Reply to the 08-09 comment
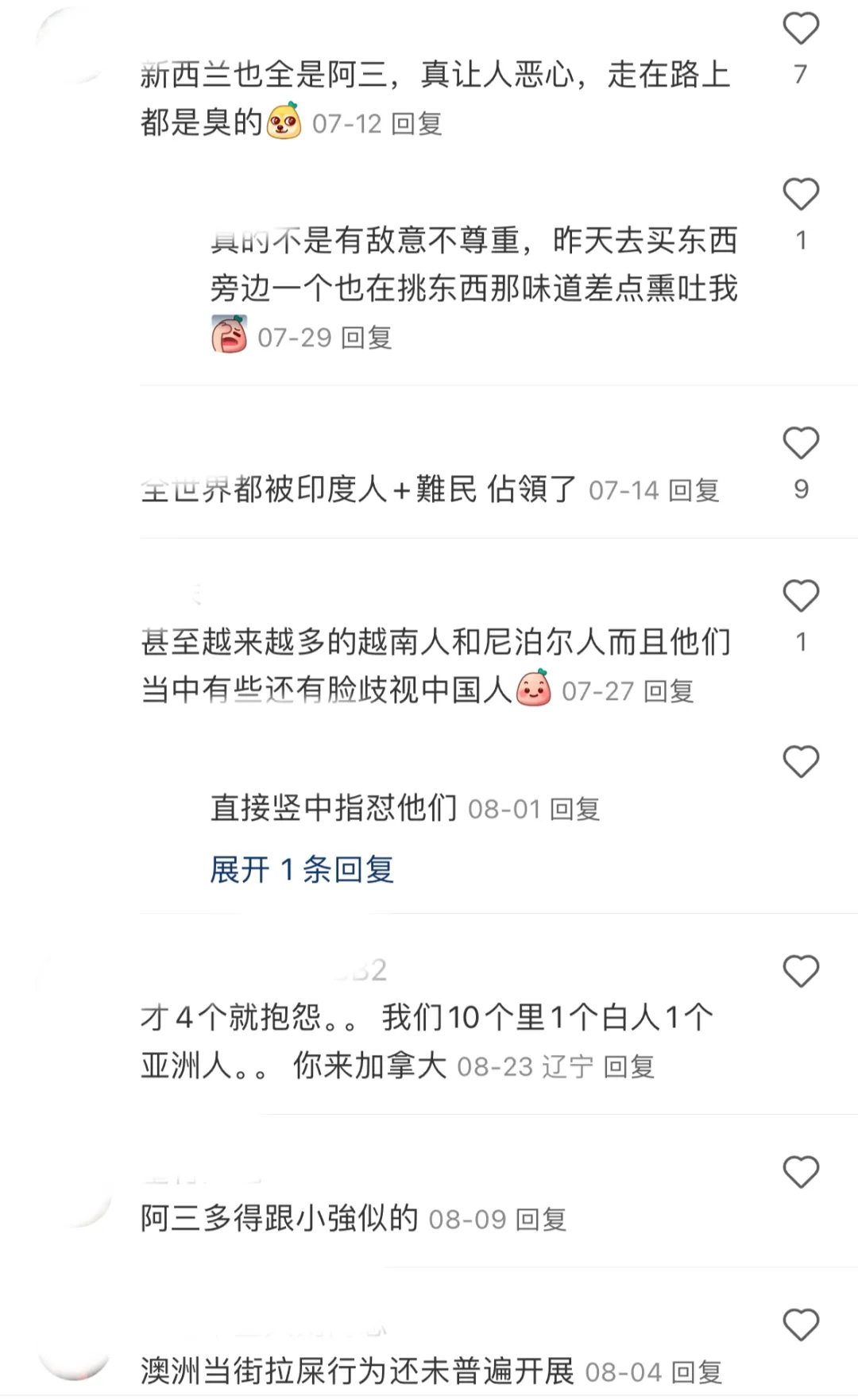Image resolution: width=858 pixels, height=1400 pixels. coord(541,1220)
